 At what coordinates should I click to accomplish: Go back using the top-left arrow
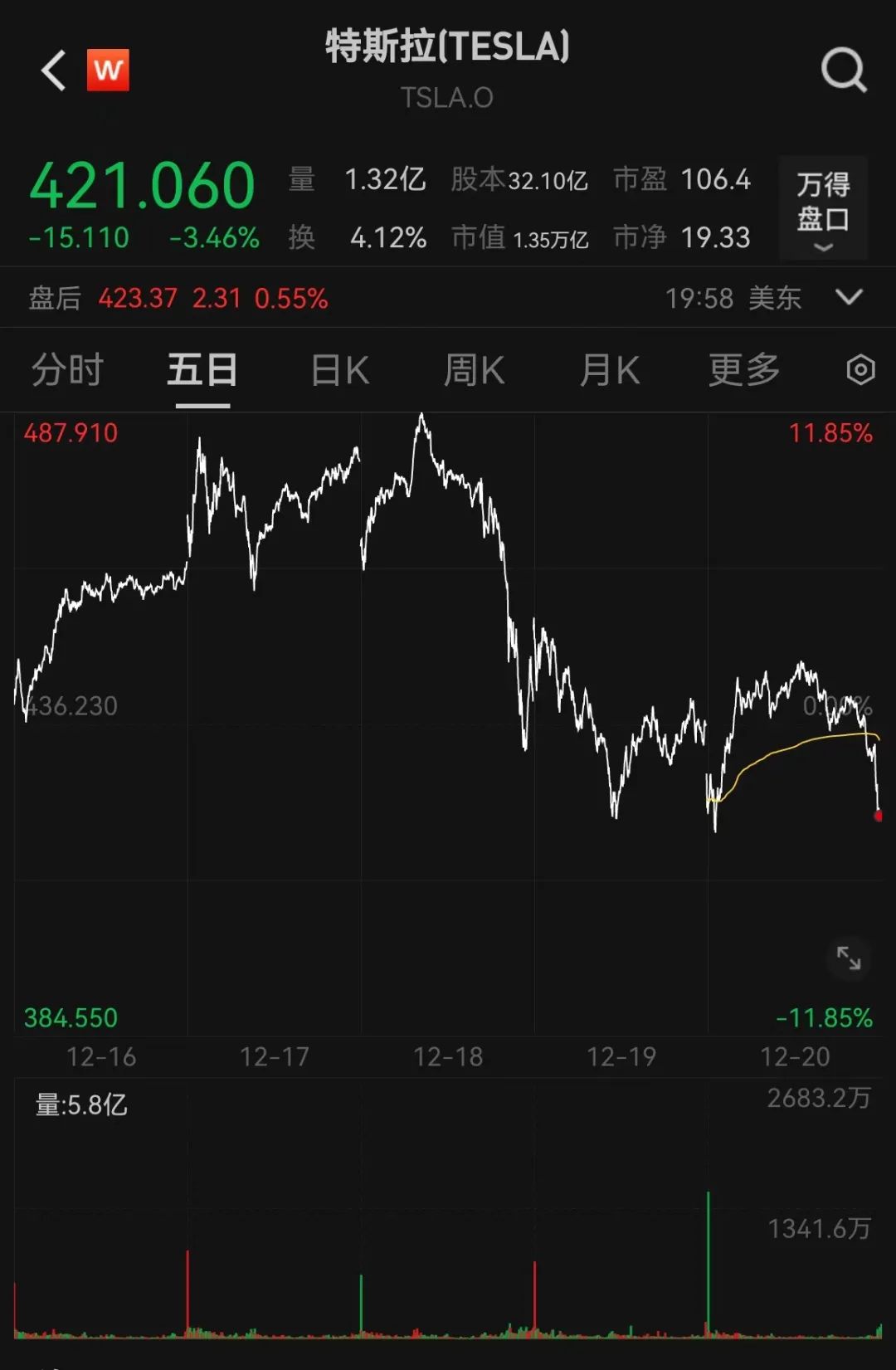pos(54,71)
